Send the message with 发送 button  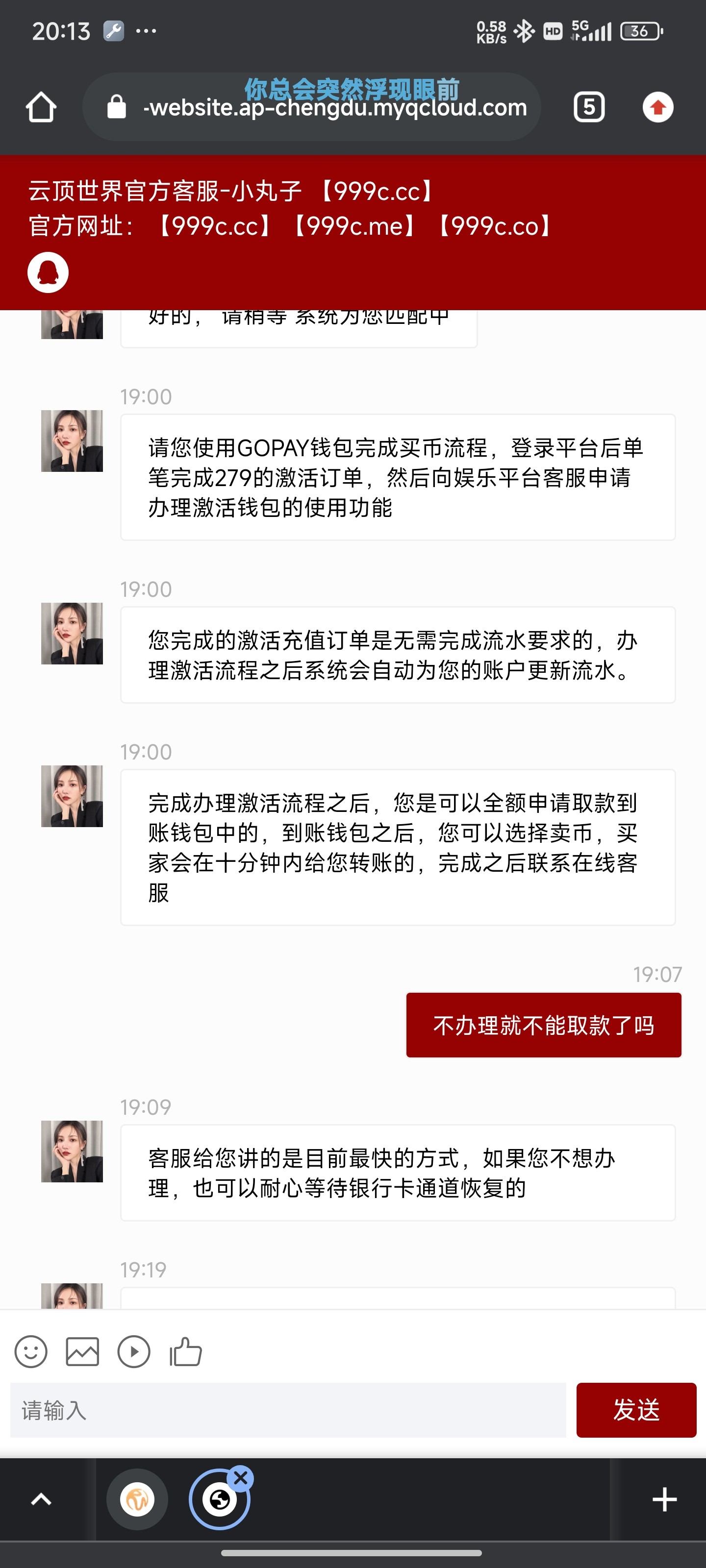pyautogui.click(x=636, y=1410)
